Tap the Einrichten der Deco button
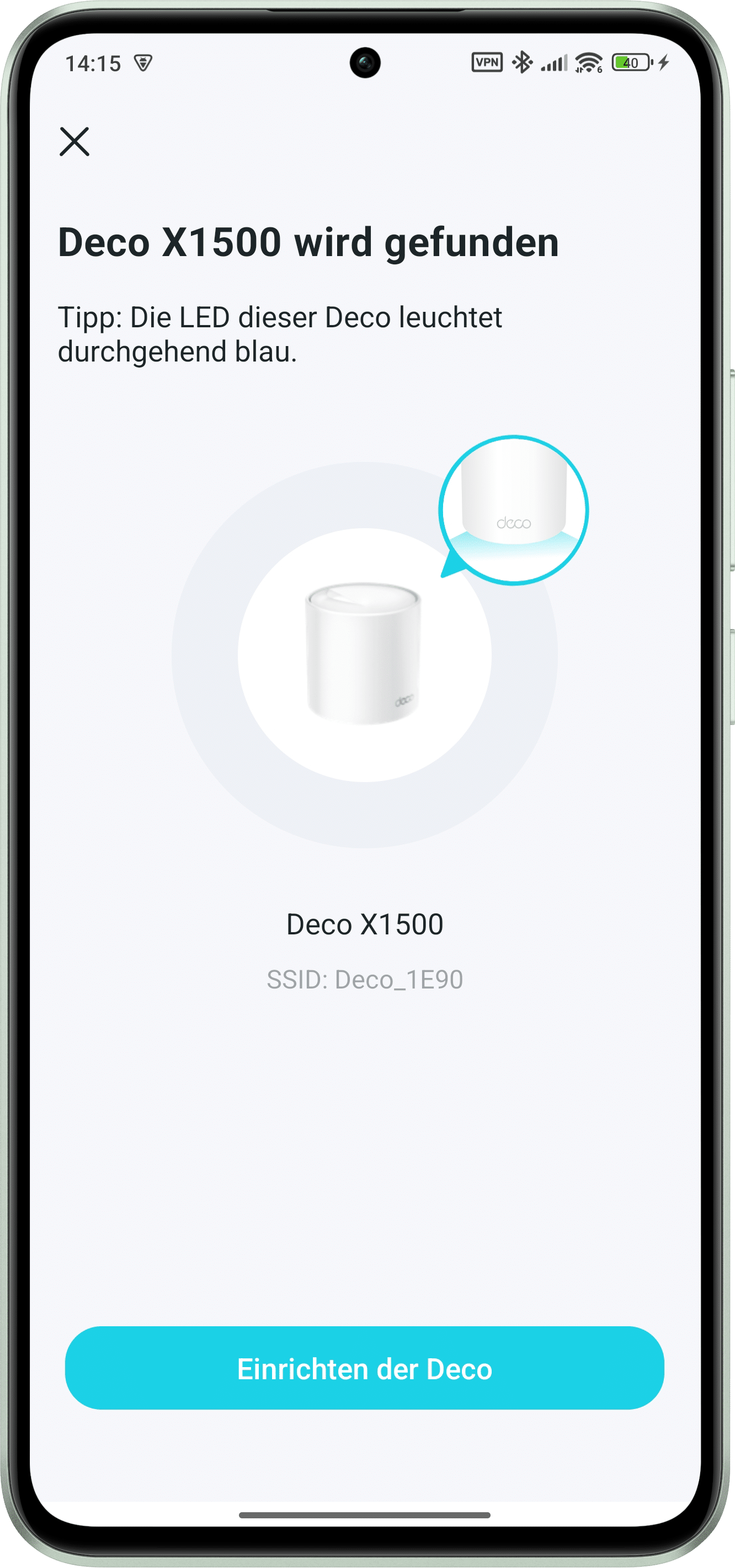 click(364, 1368)
